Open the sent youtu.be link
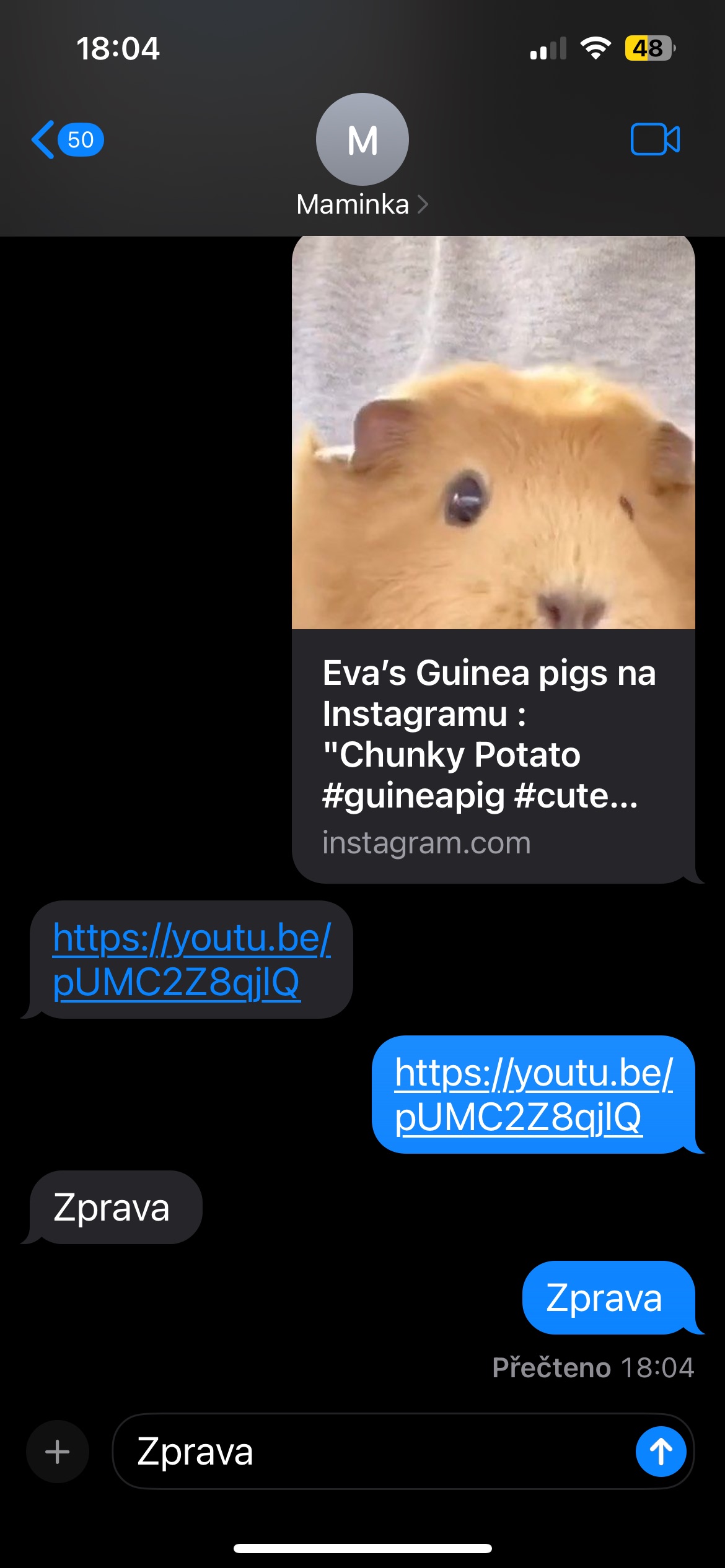Screen dimensions: 725x1568 click(x=533, y=1094)
